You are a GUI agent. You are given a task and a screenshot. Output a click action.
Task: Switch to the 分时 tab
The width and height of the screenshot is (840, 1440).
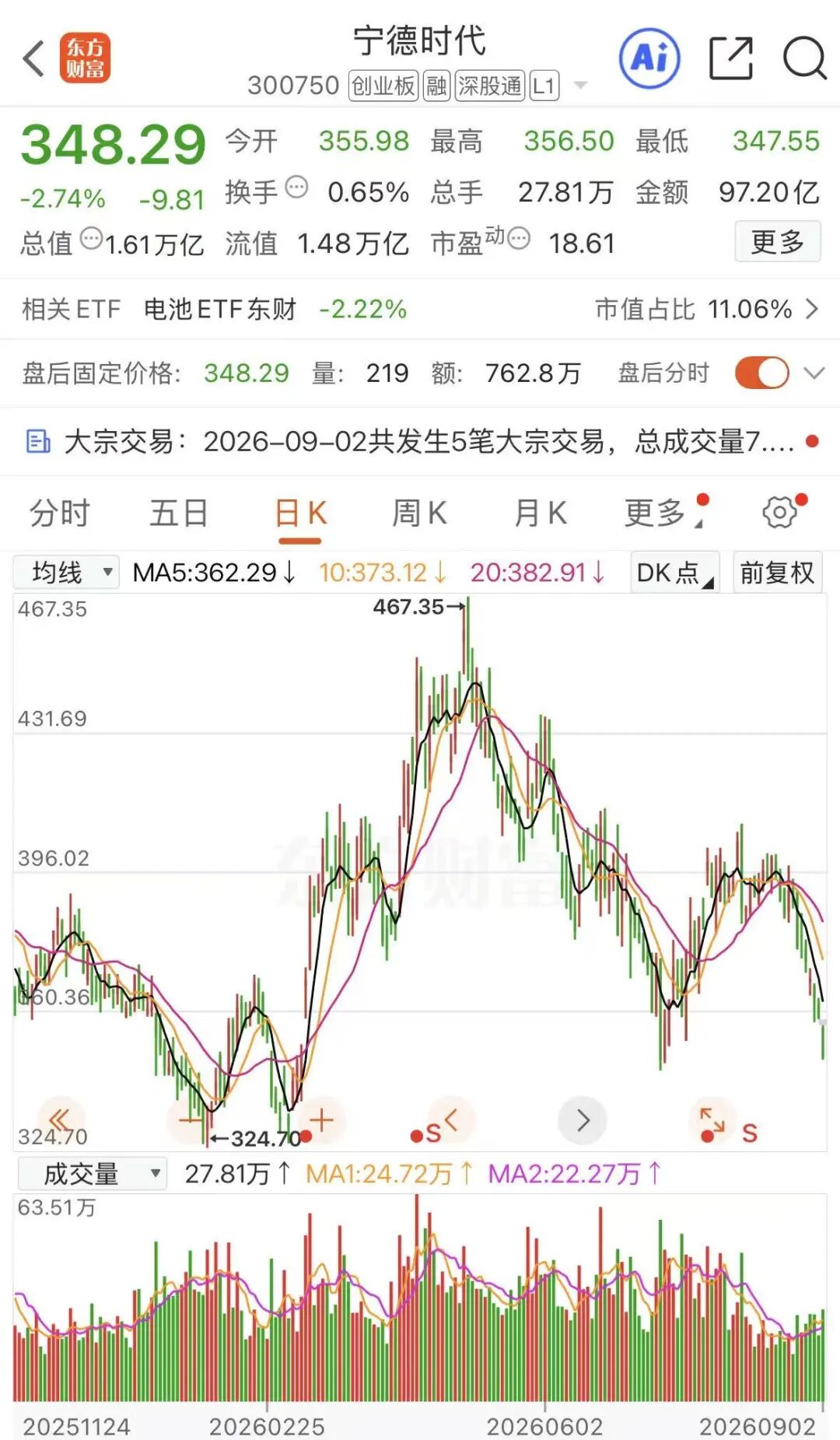pos(60,513)
